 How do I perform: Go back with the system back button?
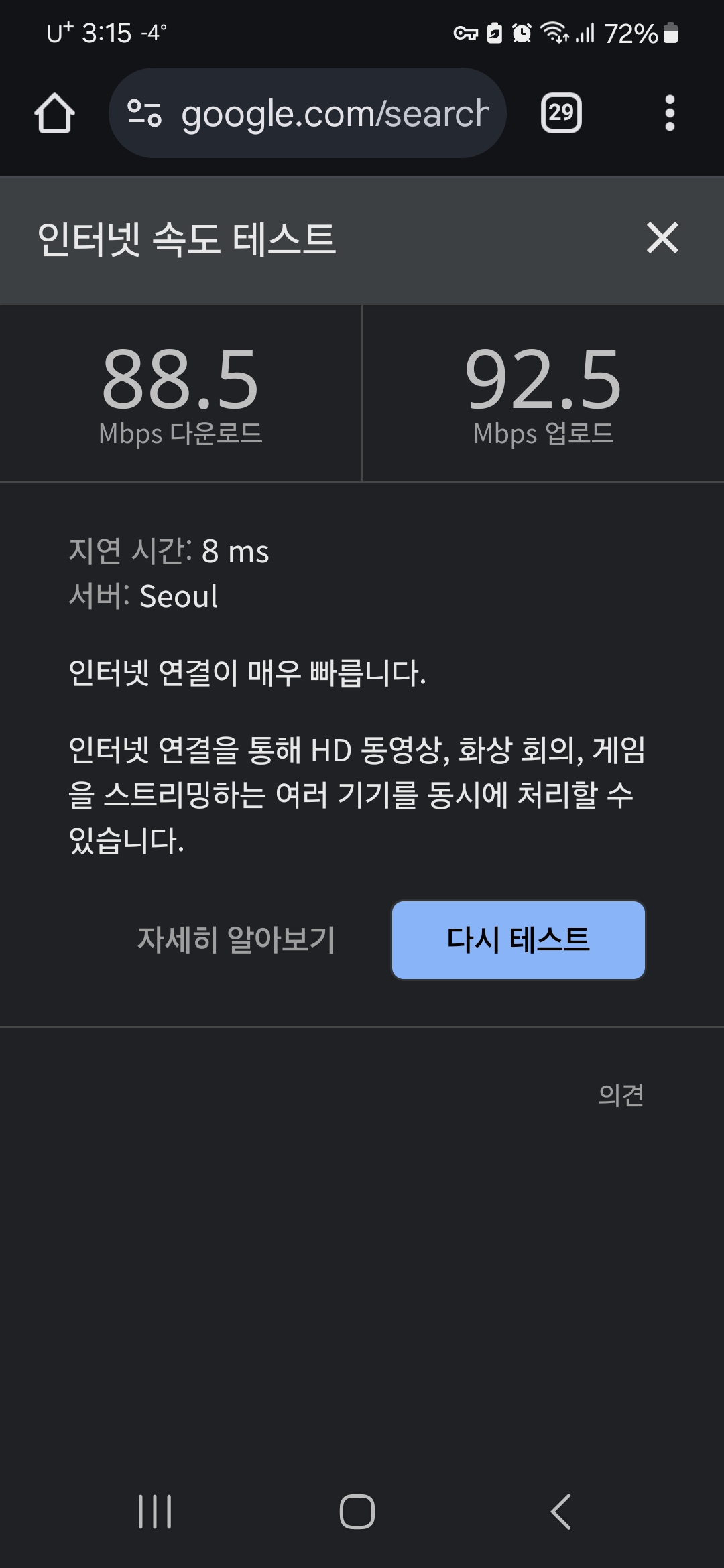(x=560, y=1512)
